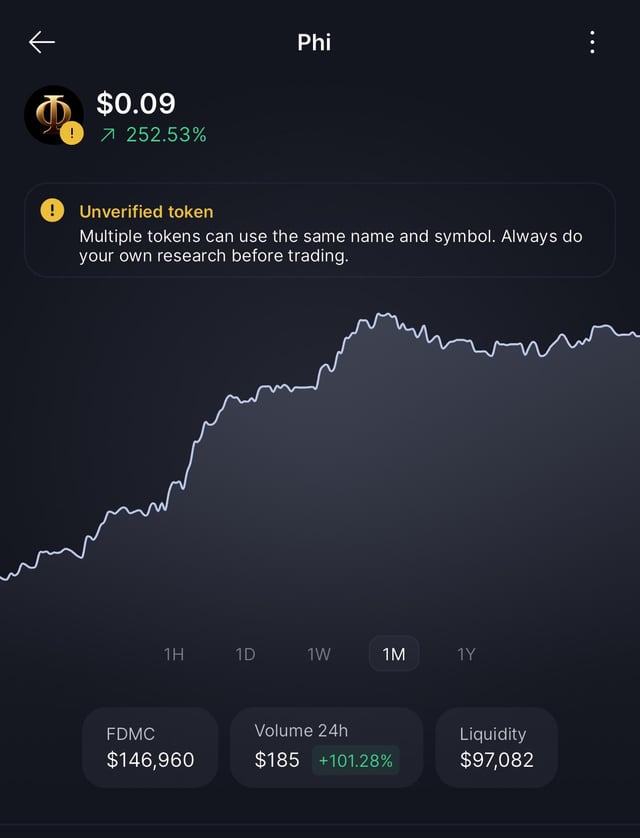Choose the 1M chart period
The width and height of the screenshot is (640, 838).
click(394, 654)
